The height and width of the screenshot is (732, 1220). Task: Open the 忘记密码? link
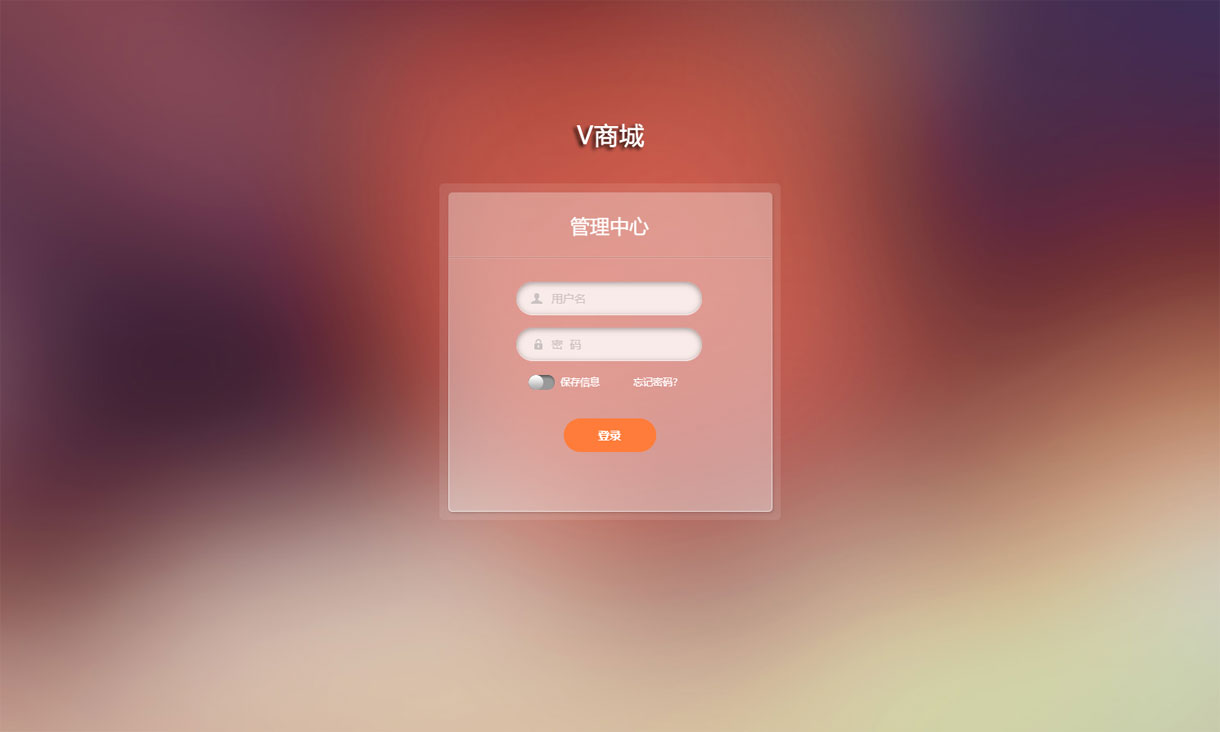click(x=655, y=382)
